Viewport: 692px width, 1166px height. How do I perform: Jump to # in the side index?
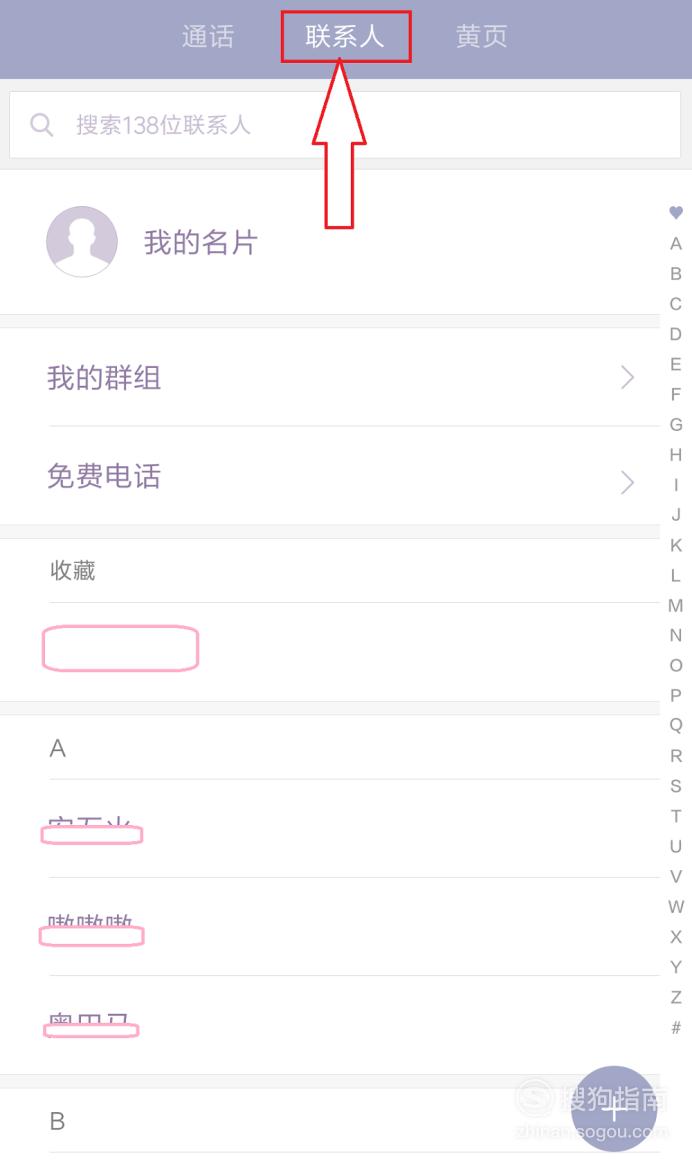tap(676, 1028)
